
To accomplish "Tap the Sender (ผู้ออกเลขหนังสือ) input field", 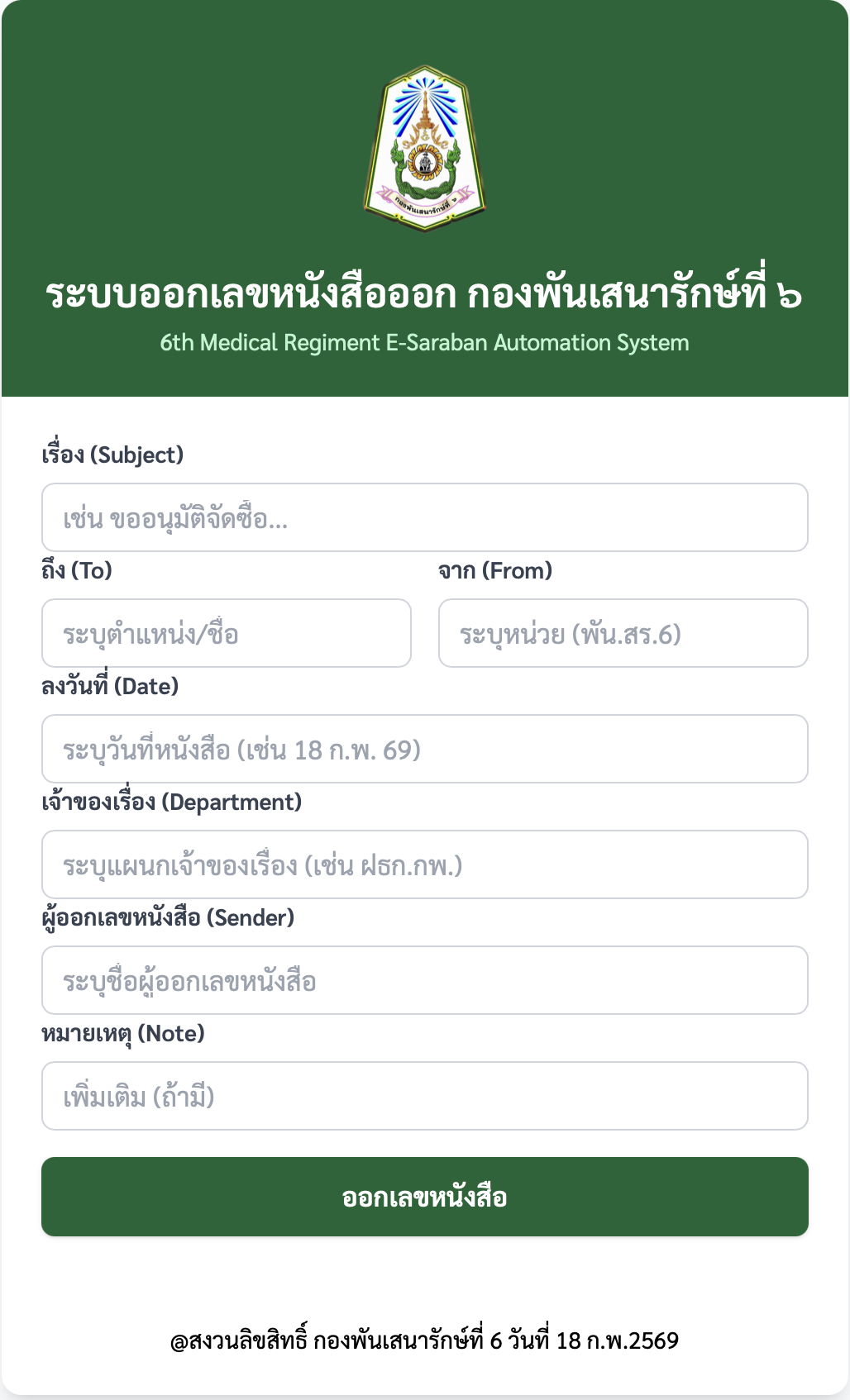I will pyautogui.click(x=424, y=980).
